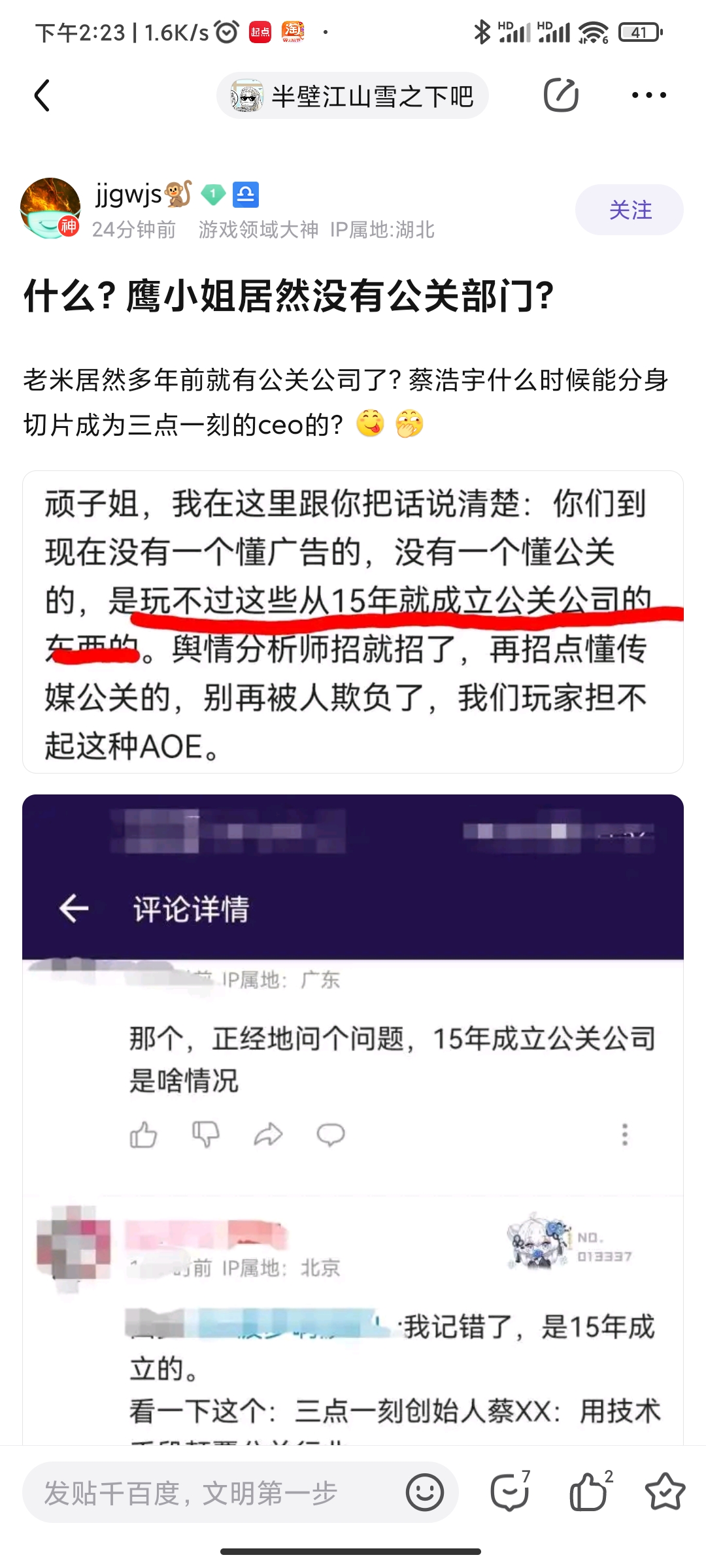Like this post with the thumbs-up icon
Screen dimensions: 706x1568
pos(588,1492)
